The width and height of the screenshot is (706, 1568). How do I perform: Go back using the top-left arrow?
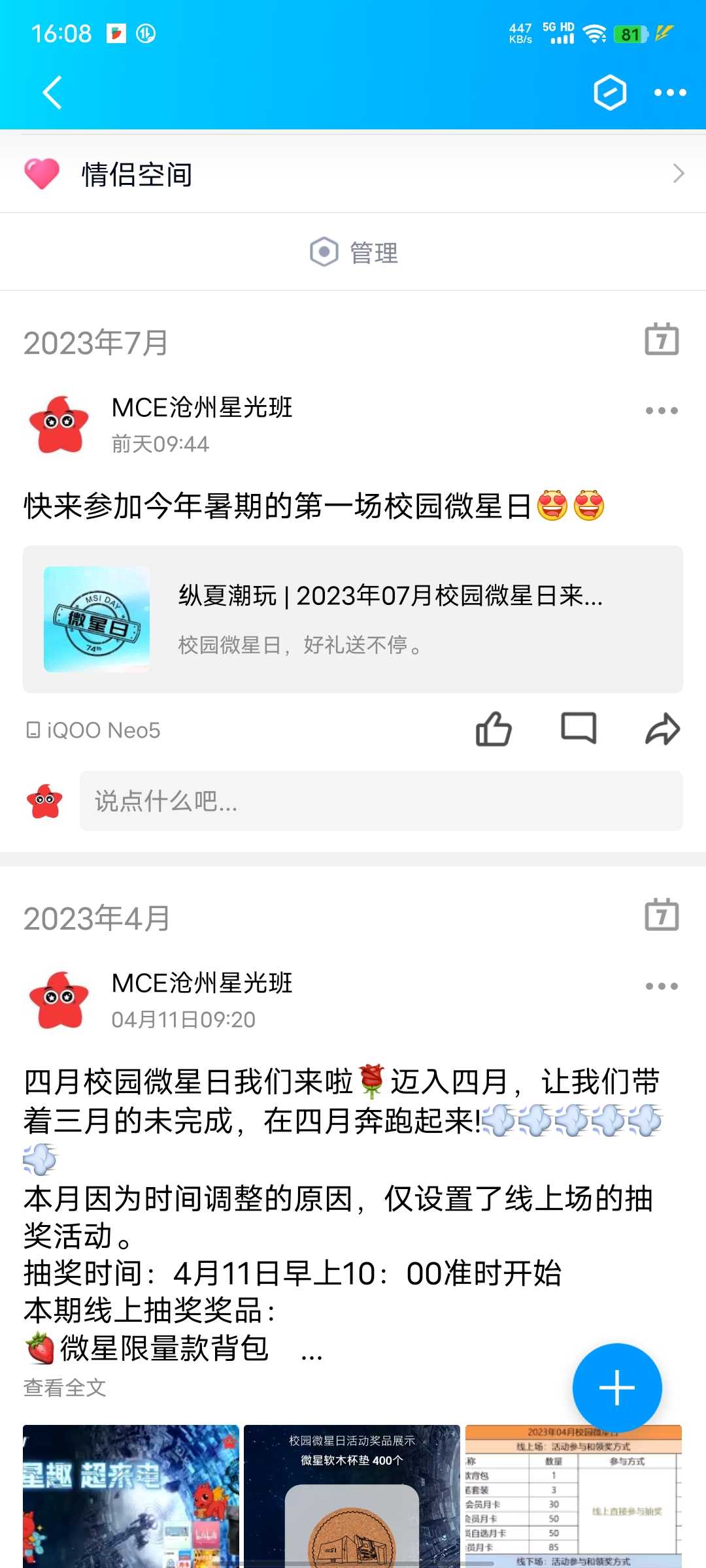click(x=52, y=92)
